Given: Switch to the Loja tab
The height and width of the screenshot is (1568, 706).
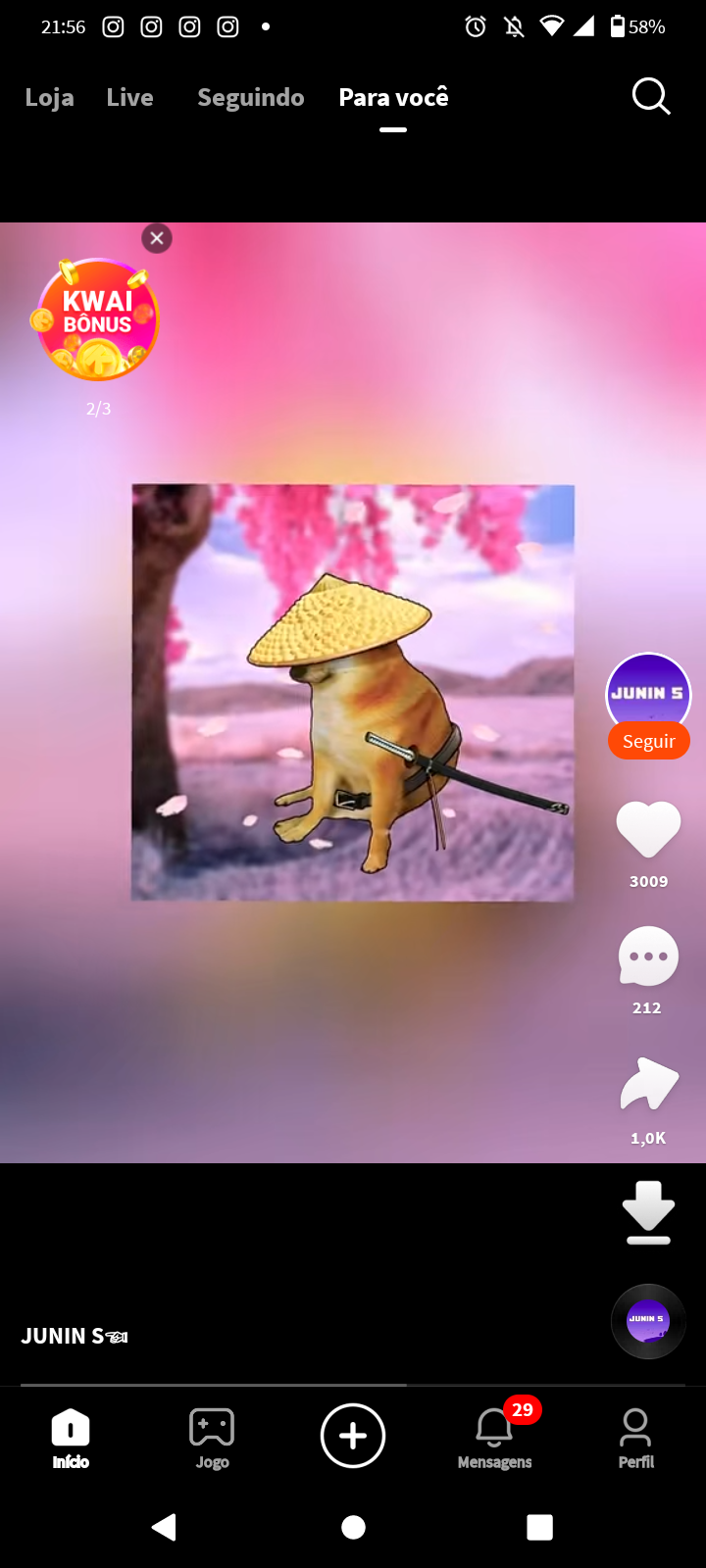Looking at the screenshot, I should coord(49,97).
